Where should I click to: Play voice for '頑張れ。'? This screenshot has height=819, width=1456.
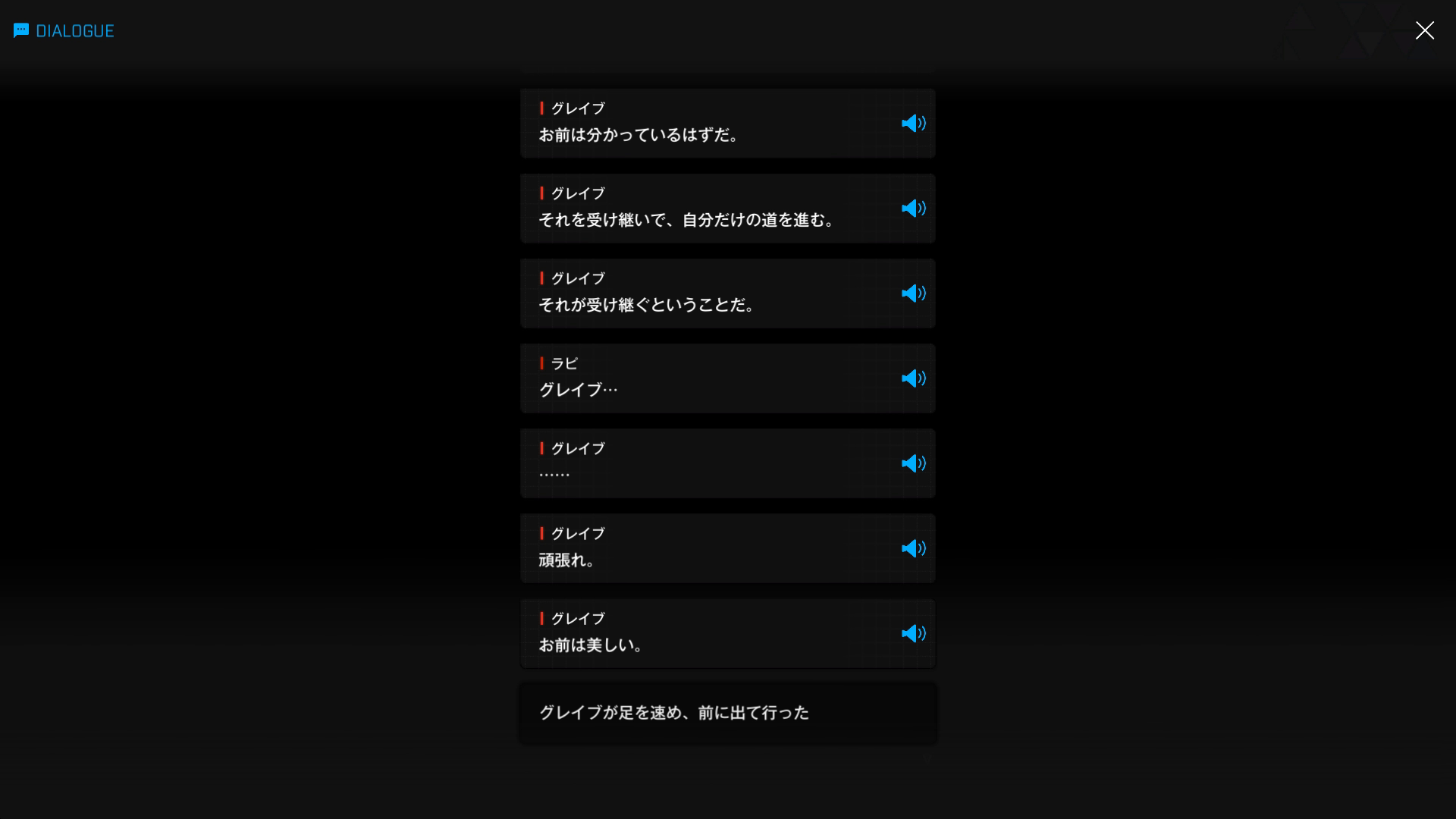[913, 548]
